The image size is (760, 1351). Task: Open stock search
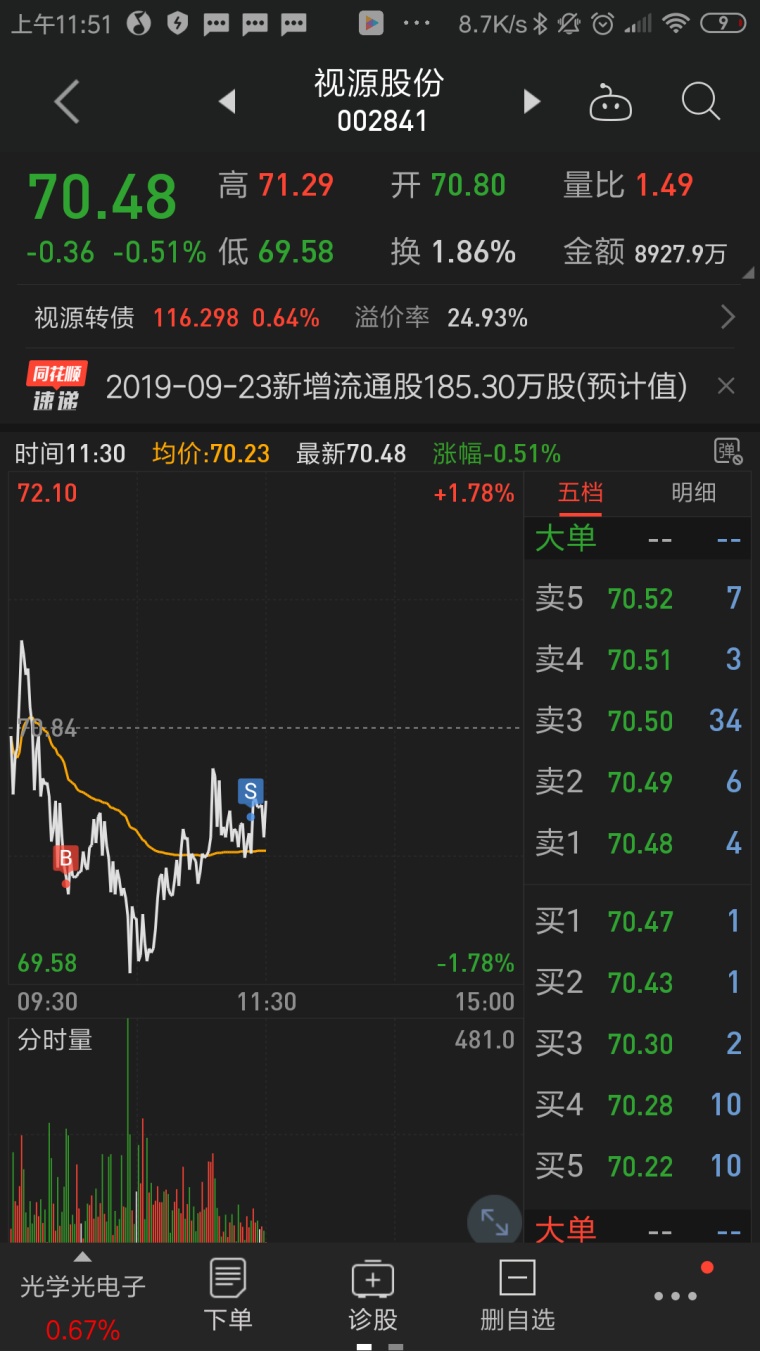tap(700, 102)
